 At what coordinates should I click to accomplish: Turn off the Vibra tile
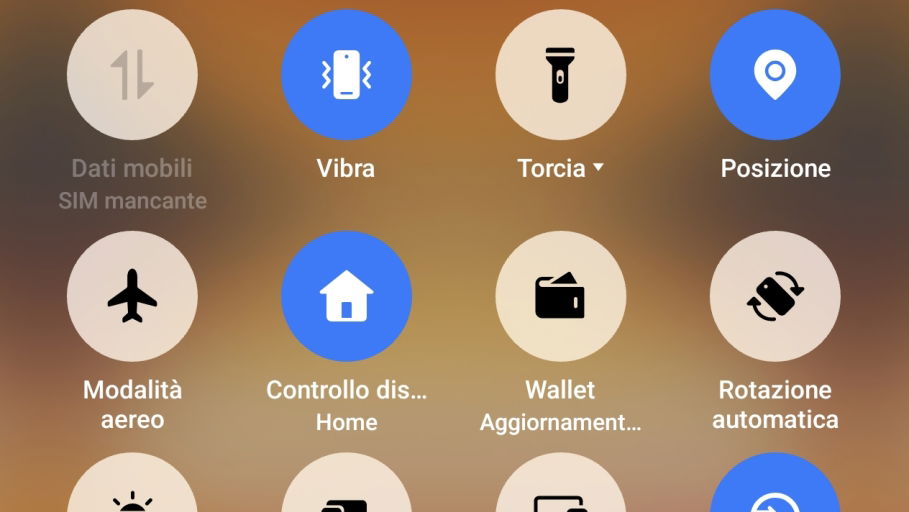pos(346,75)
